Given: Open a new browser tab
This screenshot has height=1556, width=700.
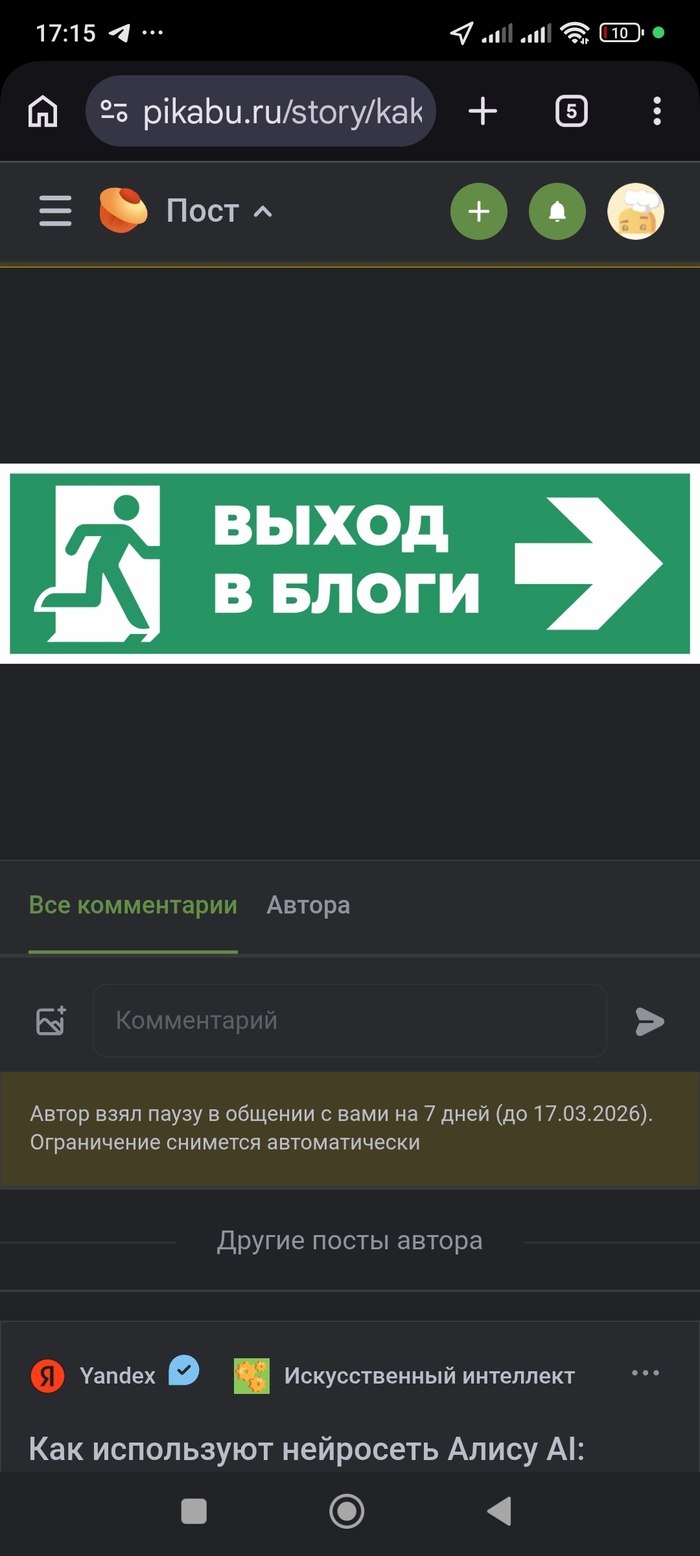Looking at the screenshot, I should coord(482,111).
